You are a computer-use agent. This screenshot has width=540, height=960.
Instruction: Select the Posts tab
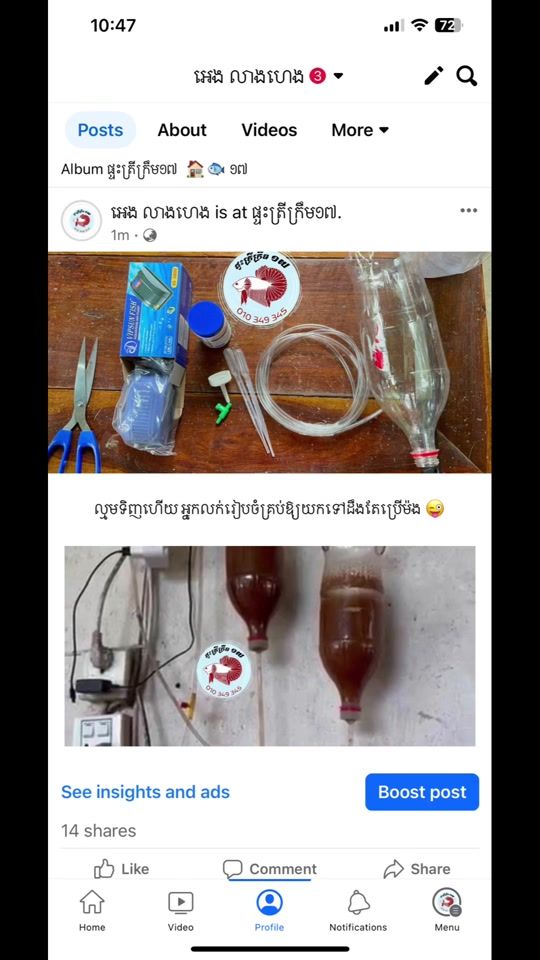pos(100,130)
